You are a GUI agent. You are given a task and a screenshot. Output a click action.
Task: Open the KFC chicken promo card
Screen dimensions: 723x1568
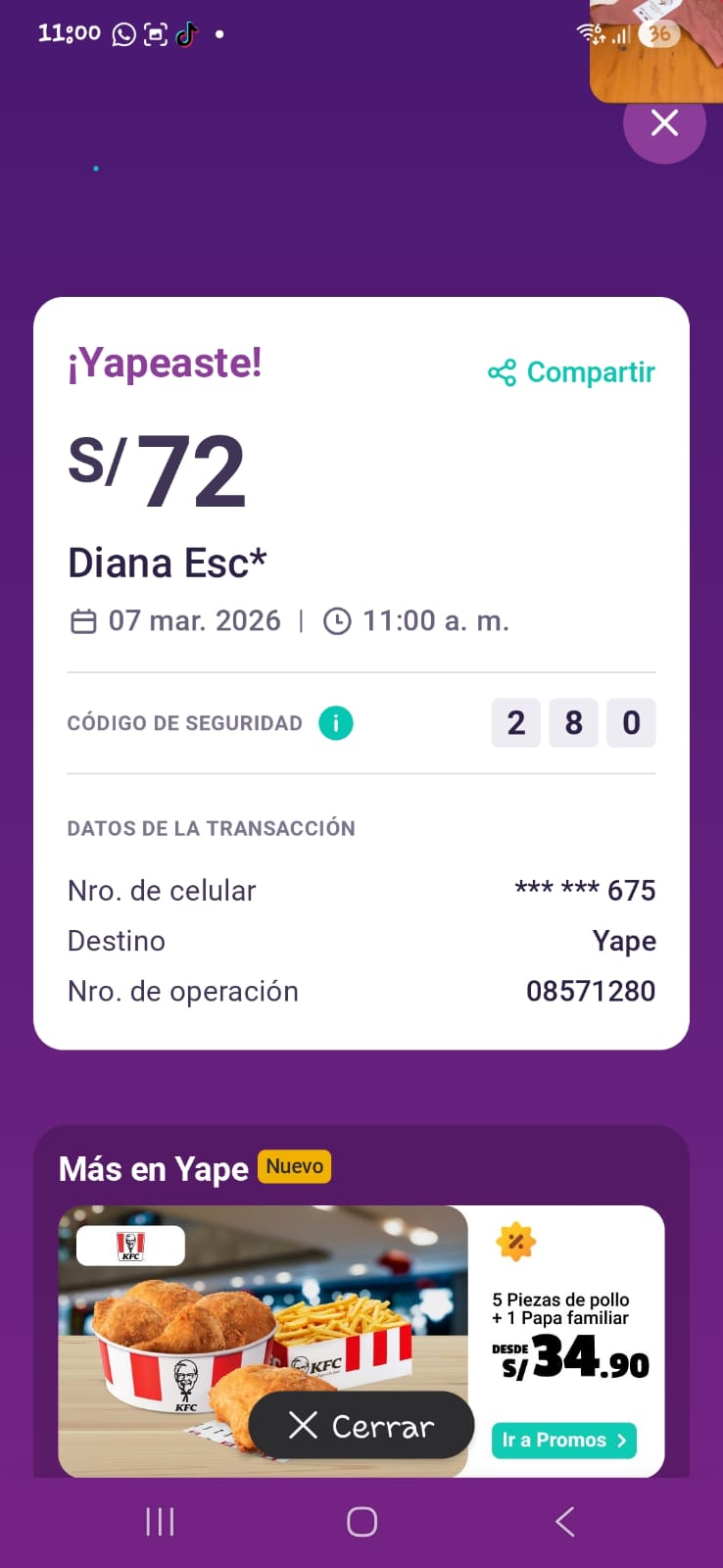263,1303
